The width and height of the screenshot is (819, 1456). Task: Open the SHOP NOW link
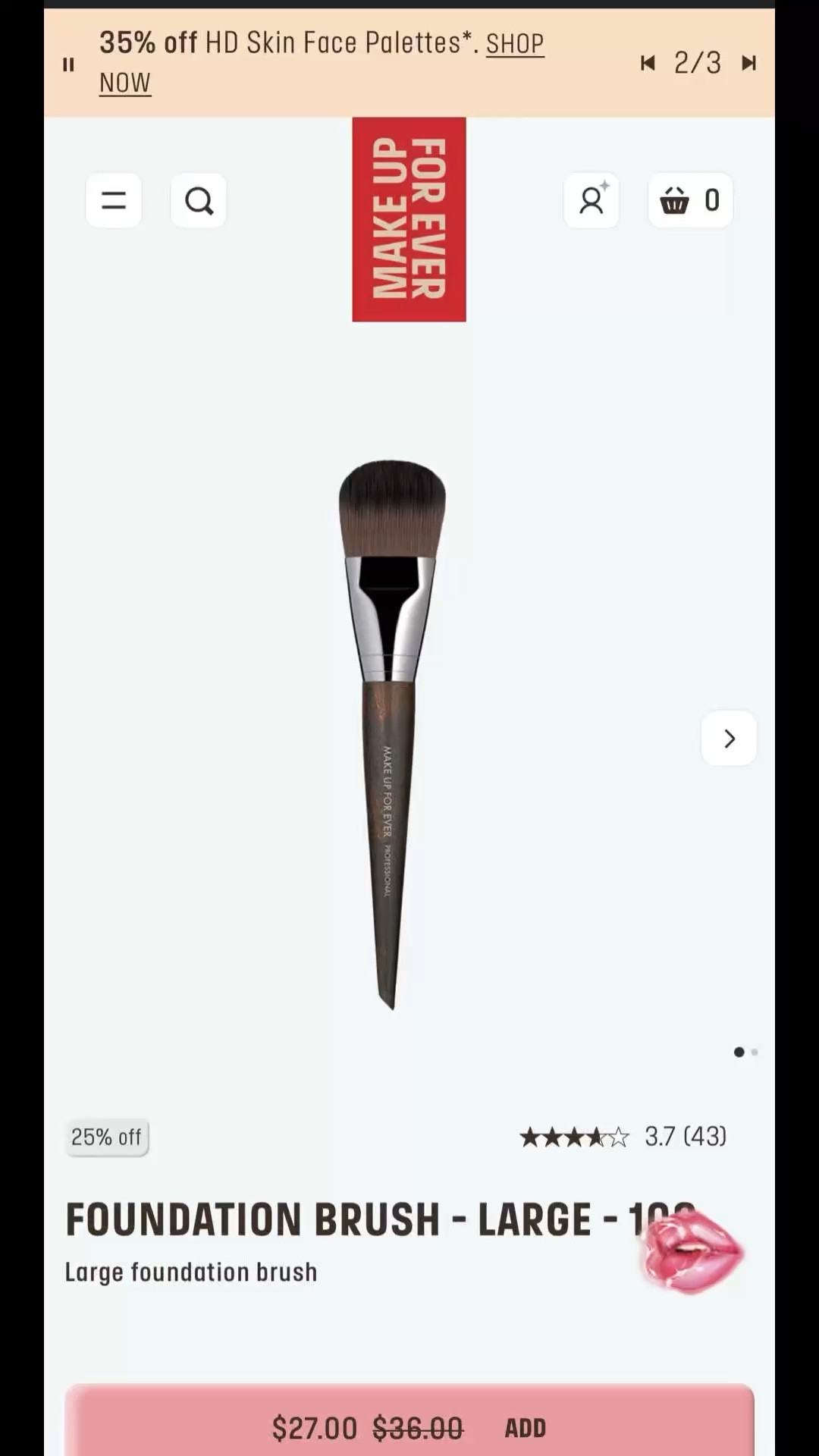(515, 43)
